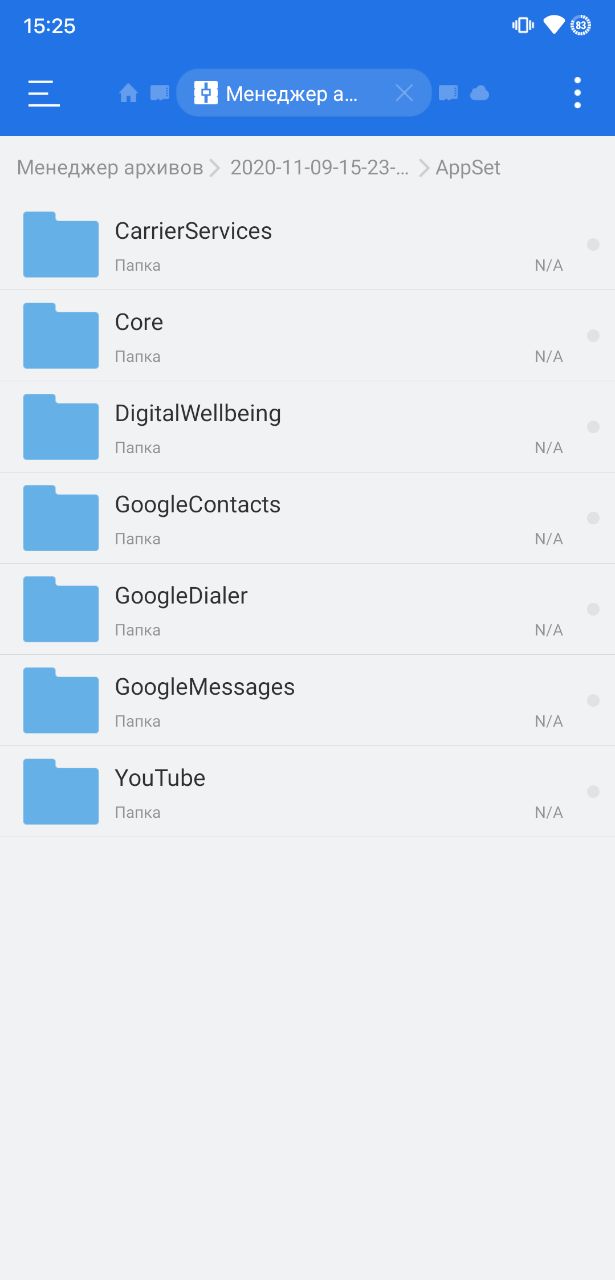Switch to the cloud tab icon
This screenshot has width=615, height=1280.
click(x=480, y=93)
